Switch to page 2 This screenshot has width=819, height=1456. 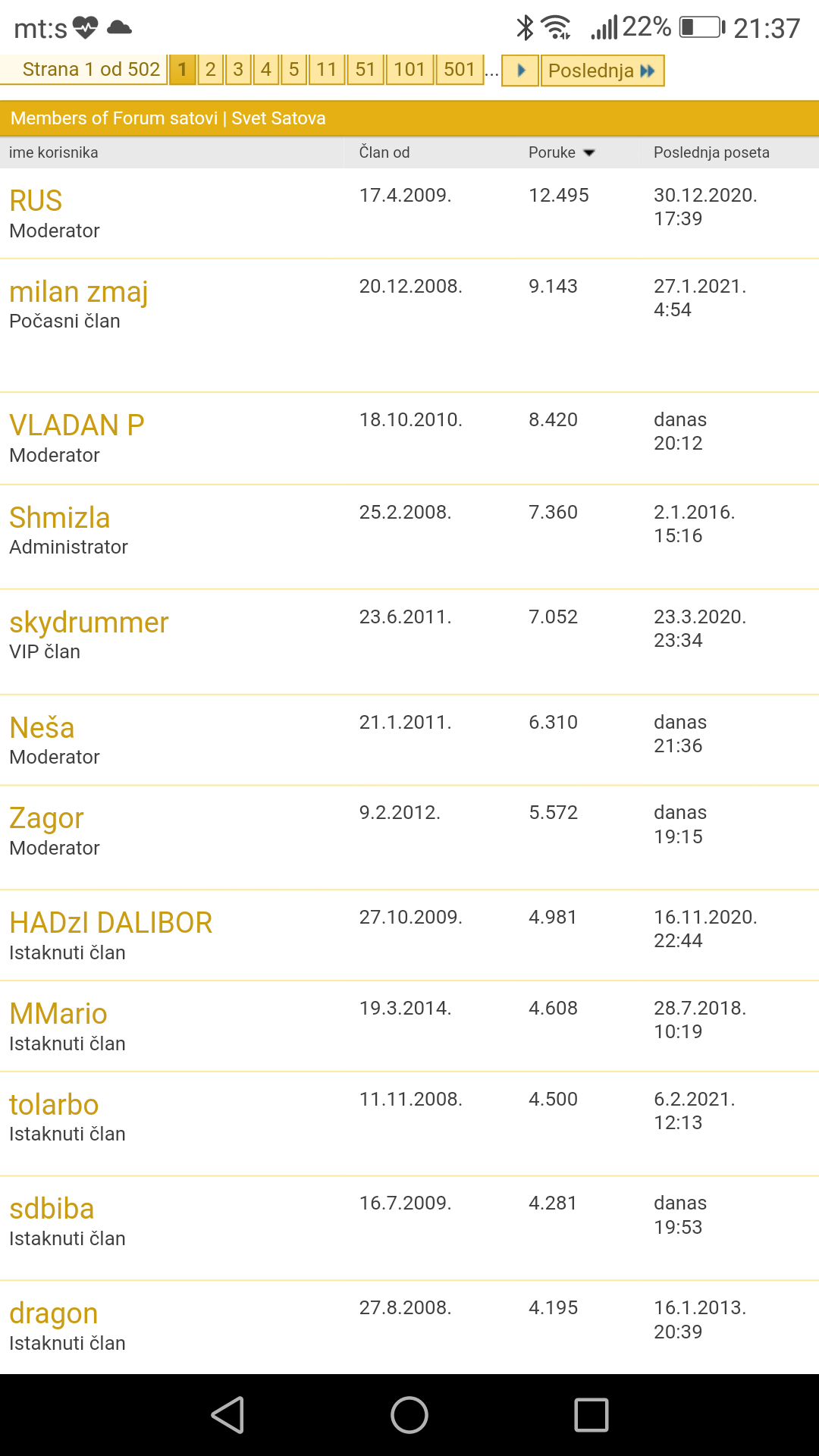tap(209, 70)
